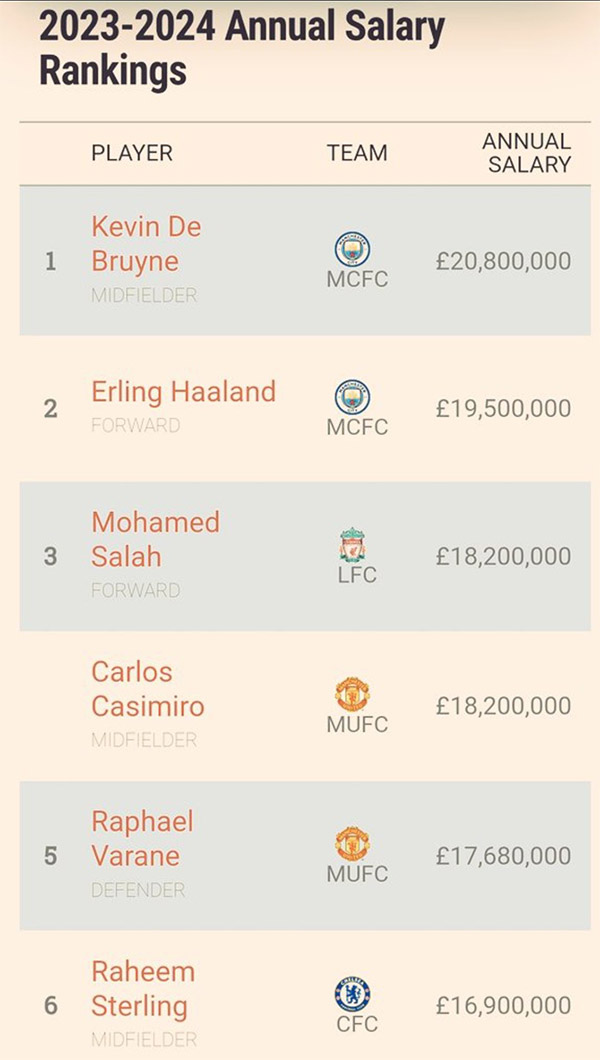
Task: Open Kevin De Bruyne's player page
Action: 146,244
